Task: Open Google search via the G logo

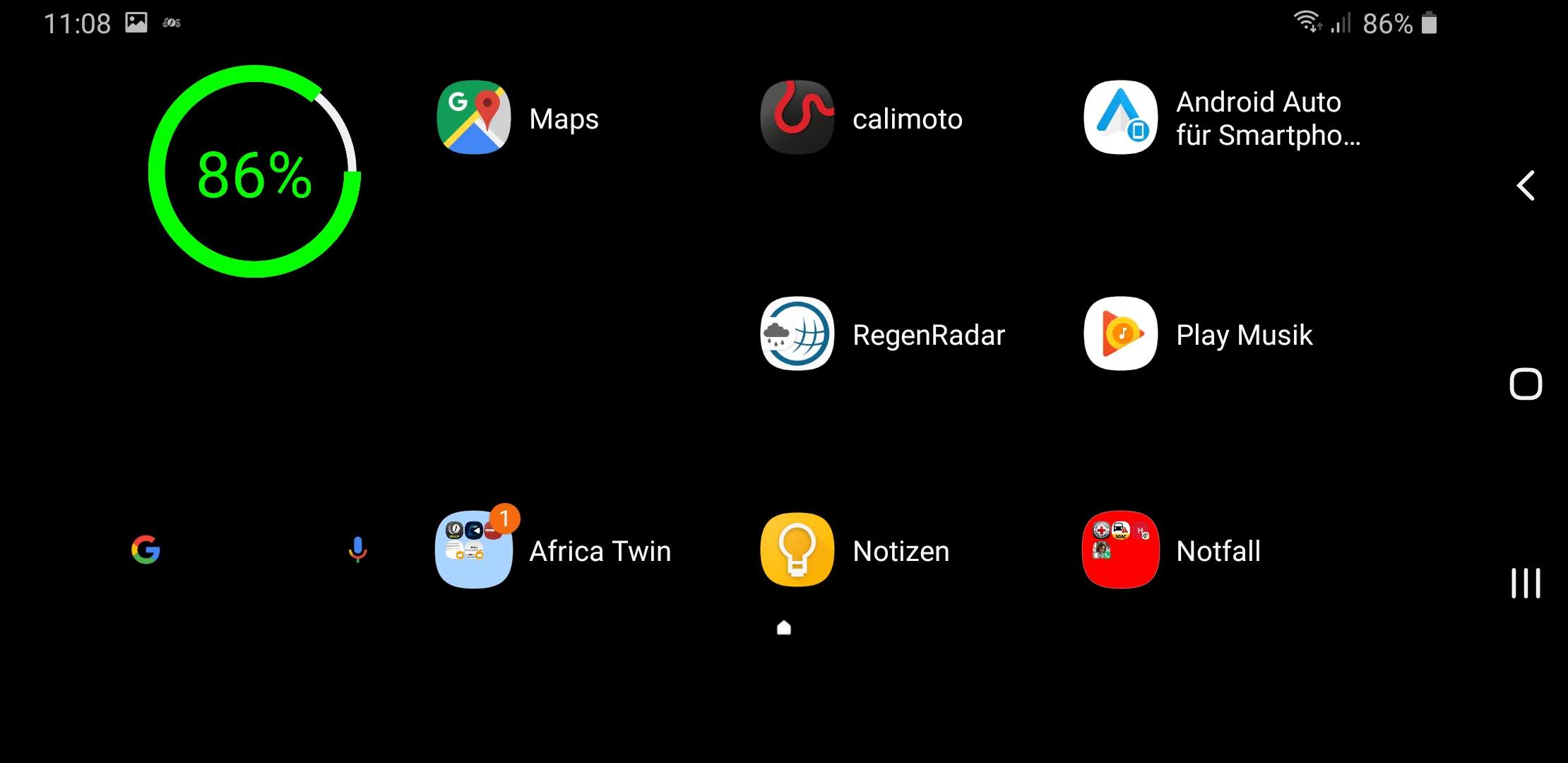Action: 146,550
